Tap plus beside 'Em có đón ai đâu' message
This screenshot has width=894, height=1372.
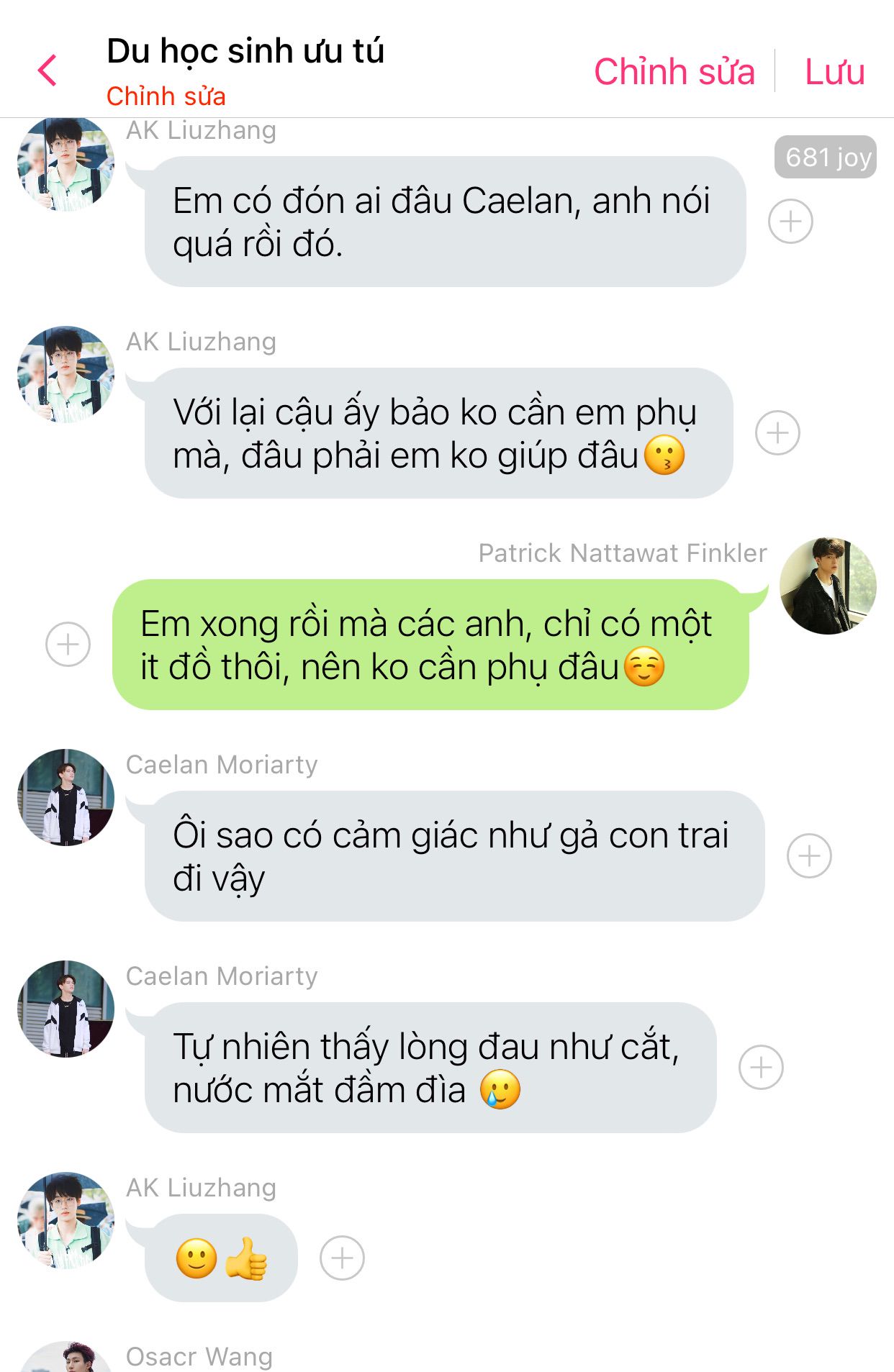point(790,221)
